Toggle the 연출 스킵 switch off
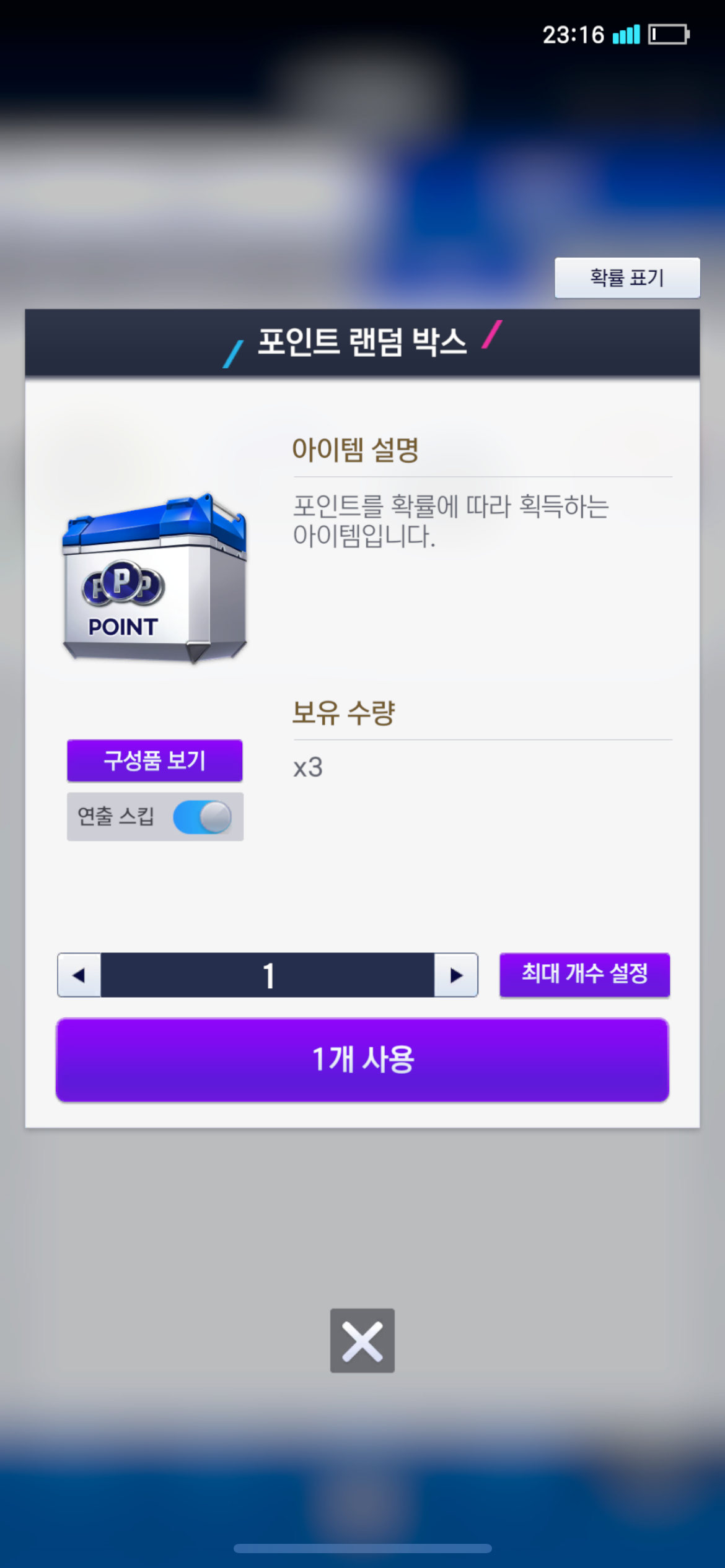Image resolution: width=725 pixels, height=1568 pixels. click(203, 817)
